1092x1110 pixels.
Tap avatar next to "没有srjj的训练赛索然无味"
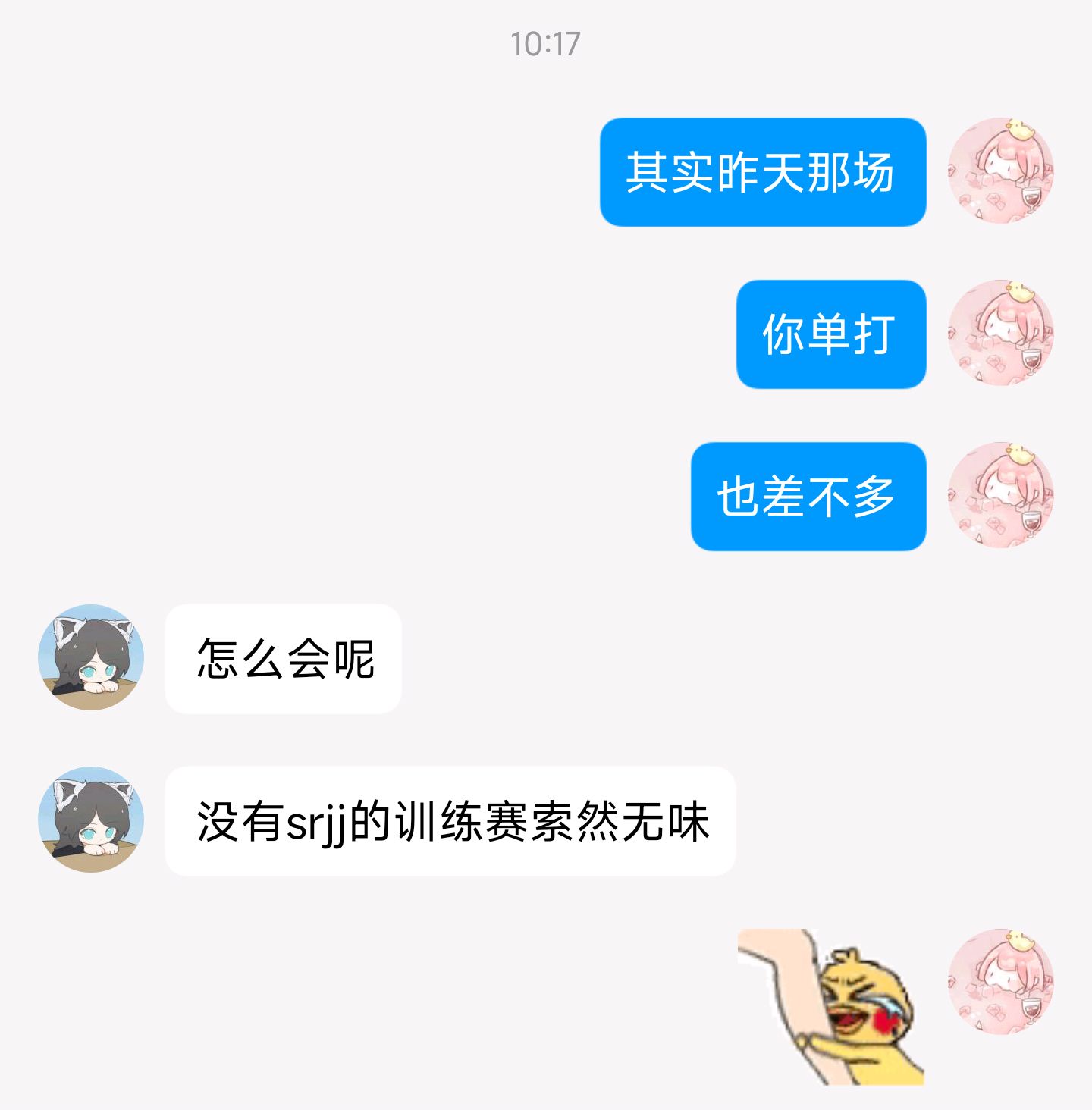(x=91, y=820)
